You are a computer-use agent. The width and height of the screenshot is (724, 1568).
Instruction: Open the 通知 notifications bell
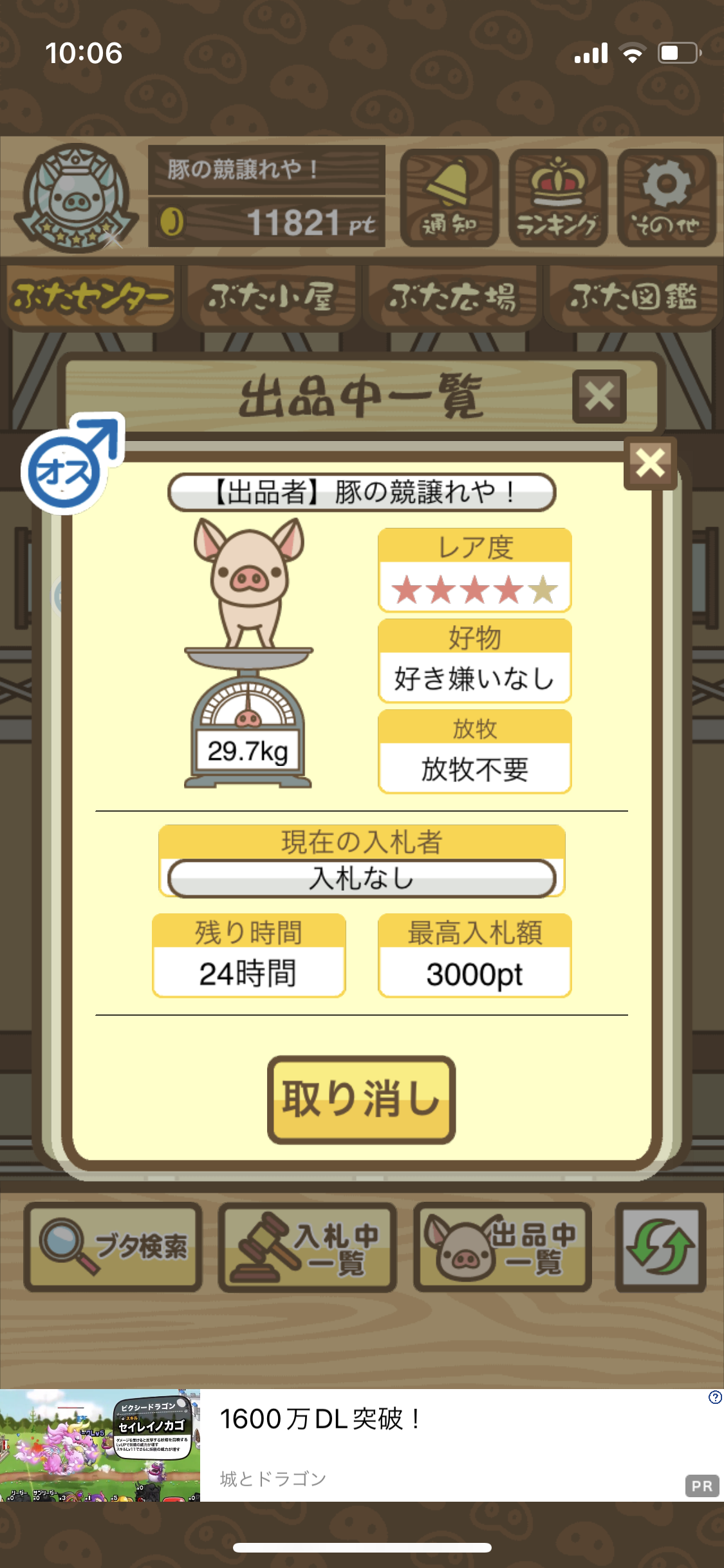click(x=449, y=198)
